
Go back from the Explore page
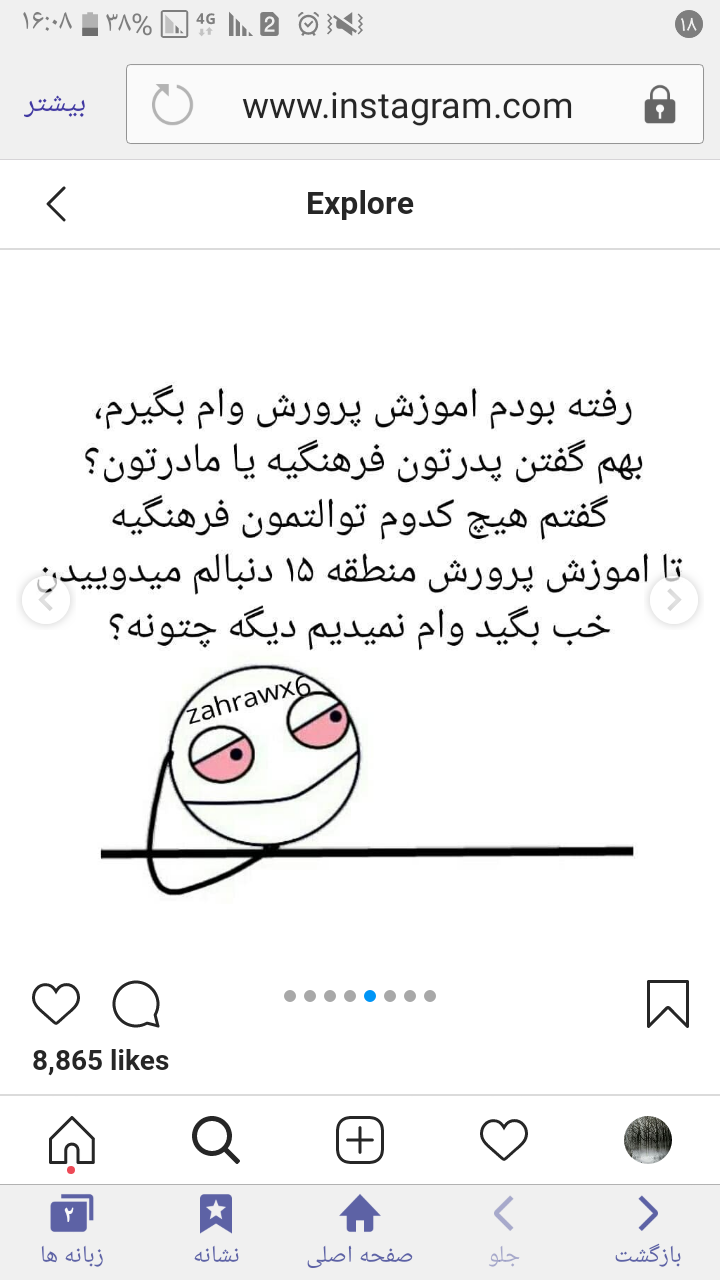(56, 204)
